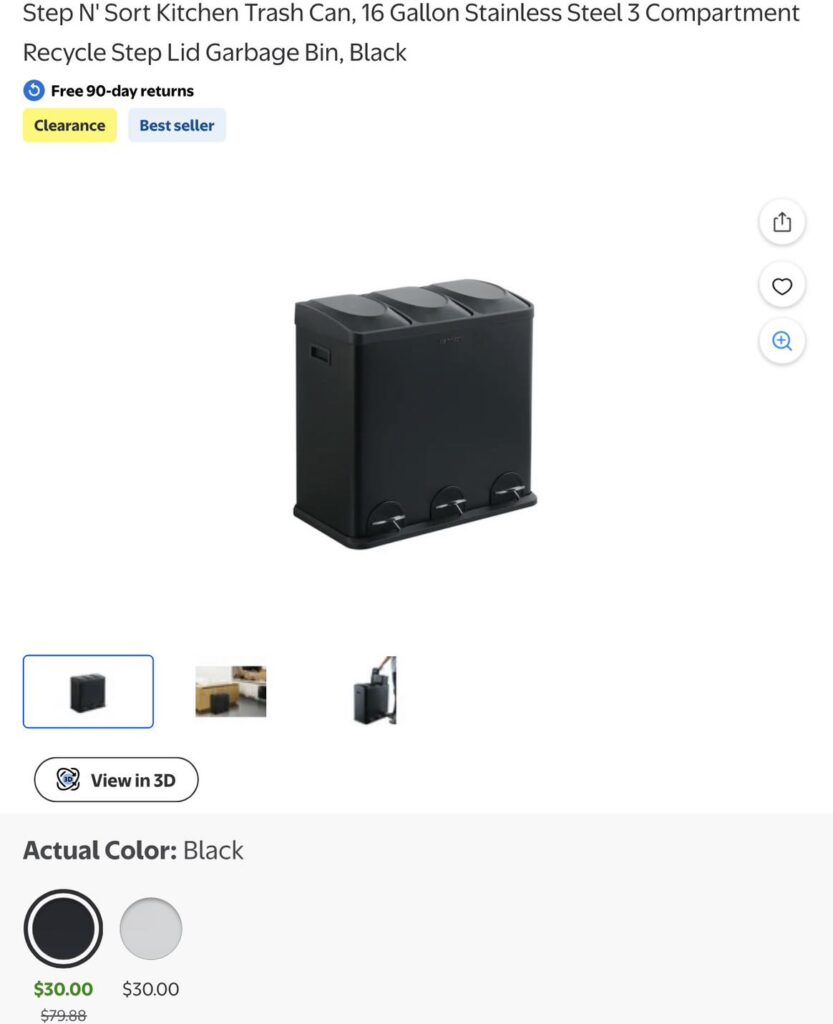Choose the Black color swatch
The image size is (833, 1024).
click(63, 929)
